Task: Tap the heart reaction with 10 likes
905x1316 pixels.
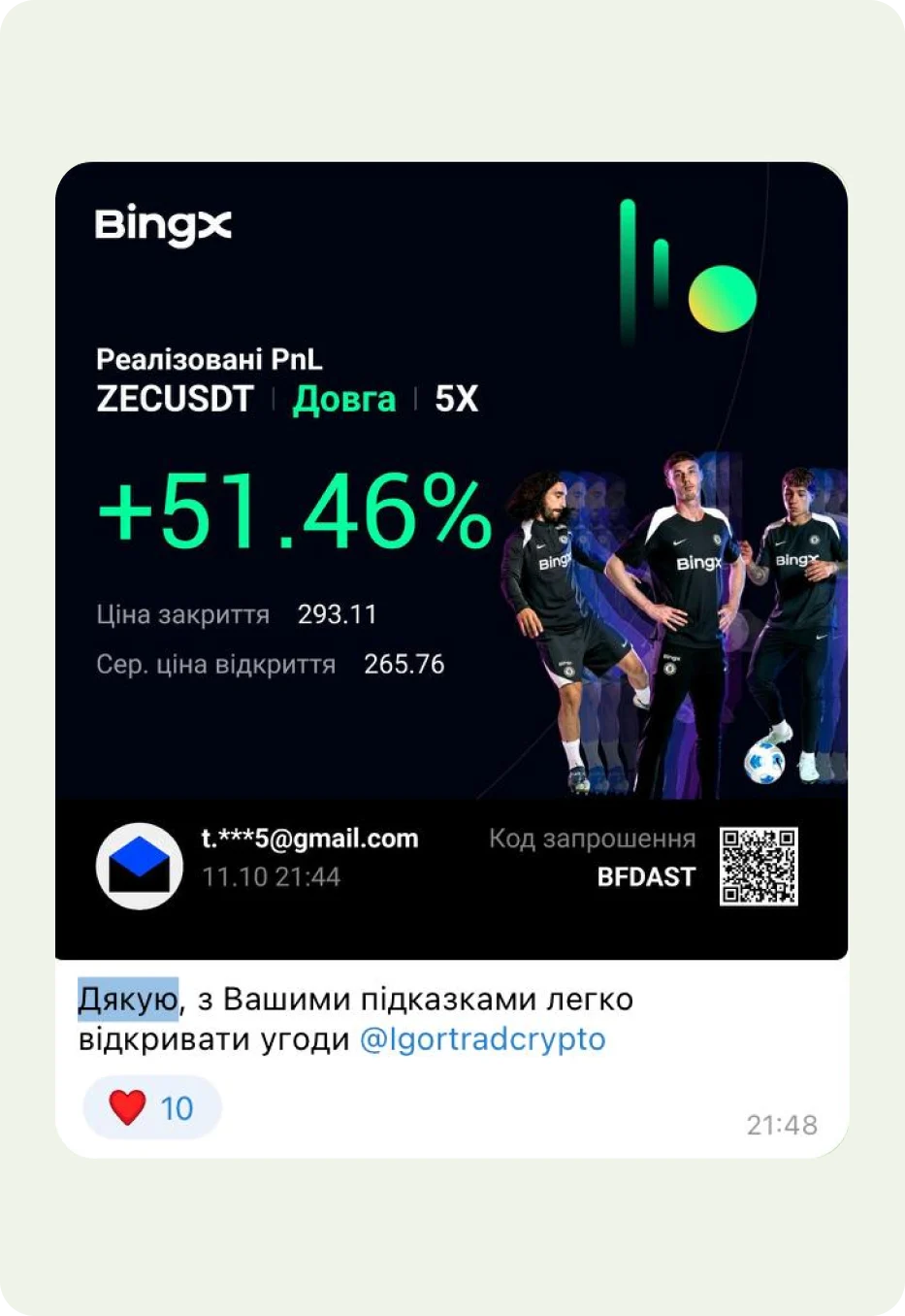Action: tap(152, 1107)
